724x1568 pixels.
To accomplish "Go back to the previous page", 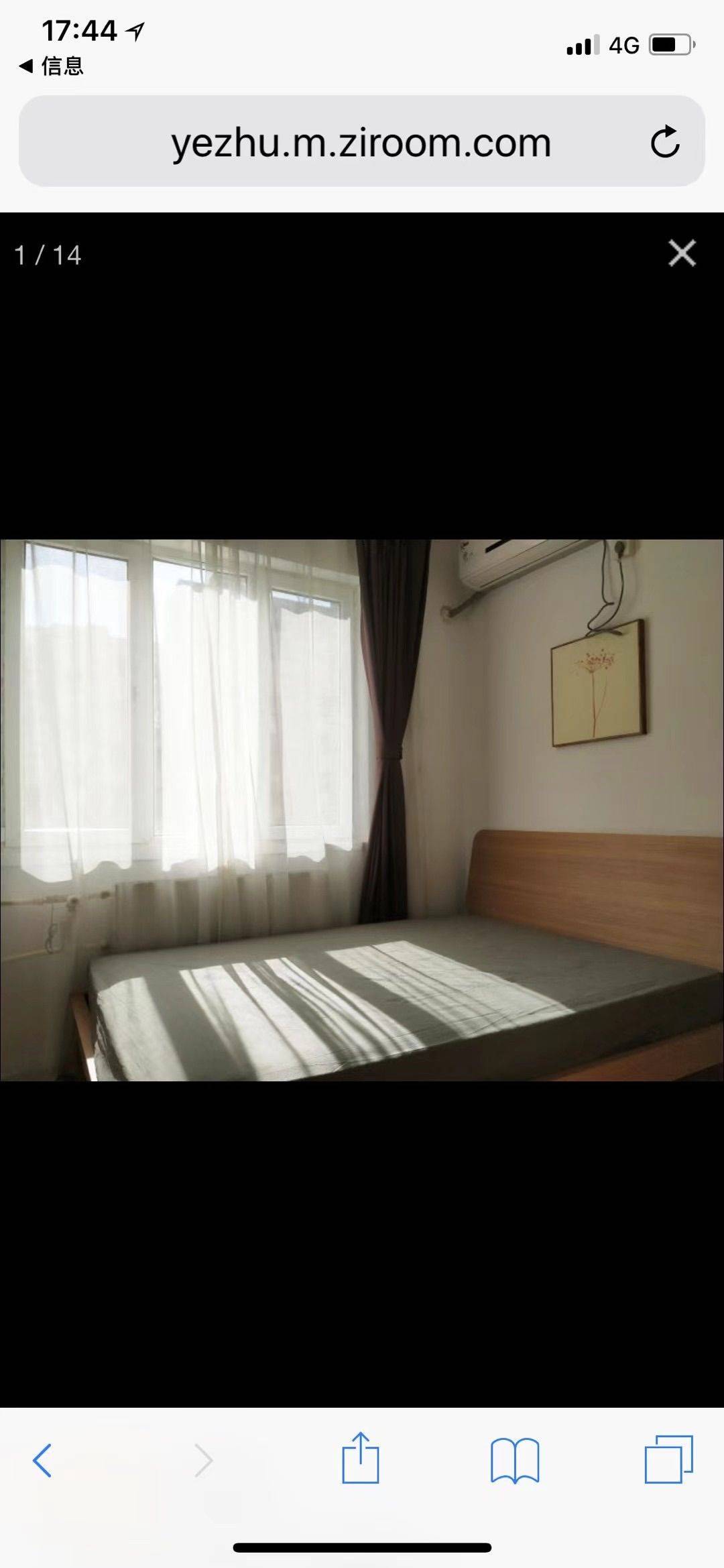I will pos(42,1459).
